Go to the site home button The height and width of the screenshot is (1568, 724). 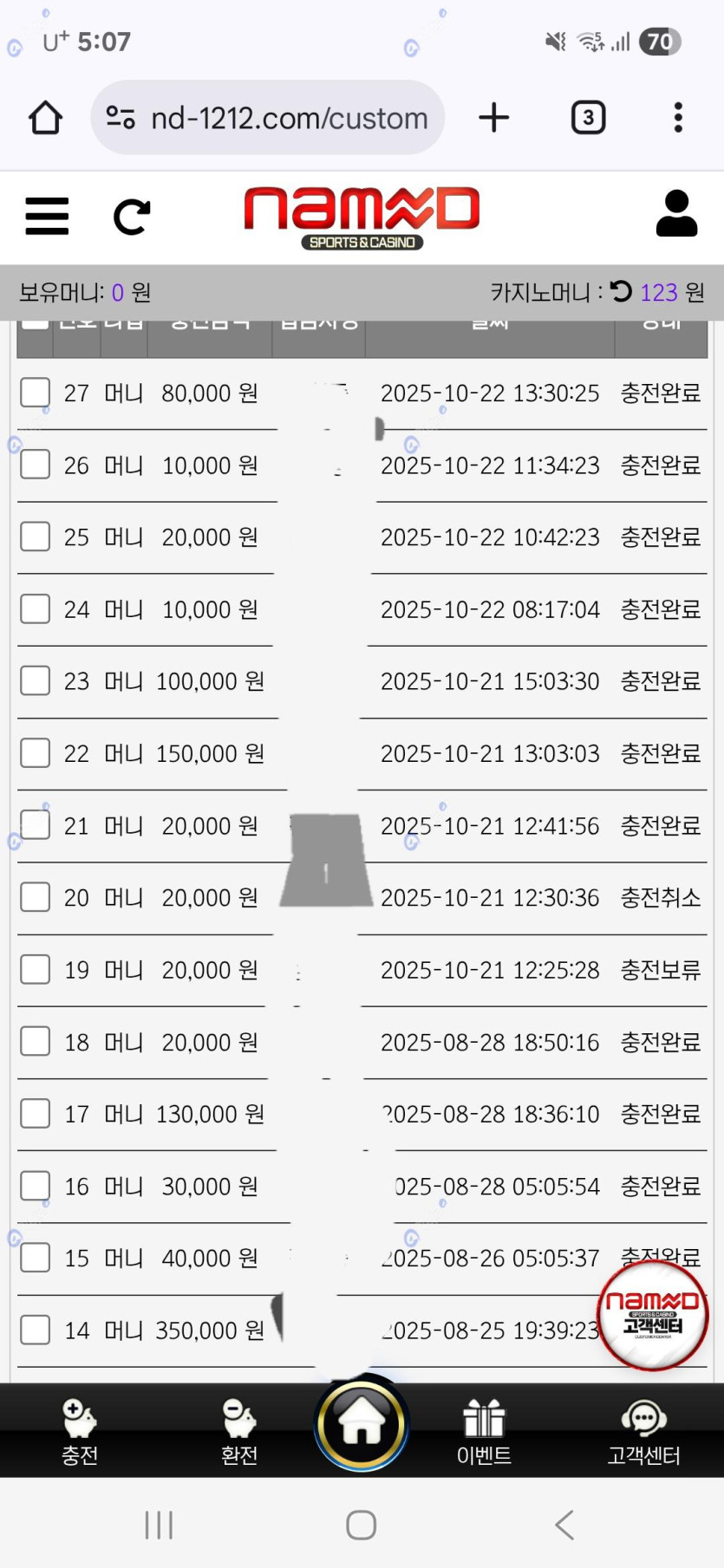coord(362,1422)
